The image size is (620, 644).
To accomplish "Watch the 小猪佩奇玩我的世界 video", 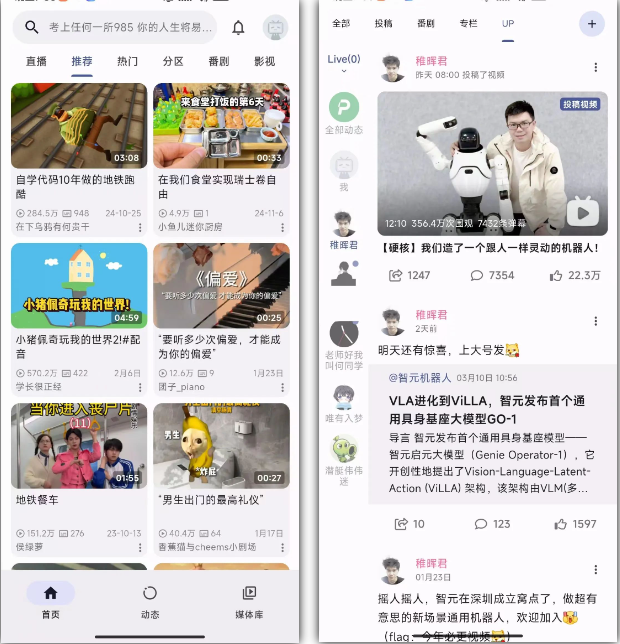I will coord(79,286).
